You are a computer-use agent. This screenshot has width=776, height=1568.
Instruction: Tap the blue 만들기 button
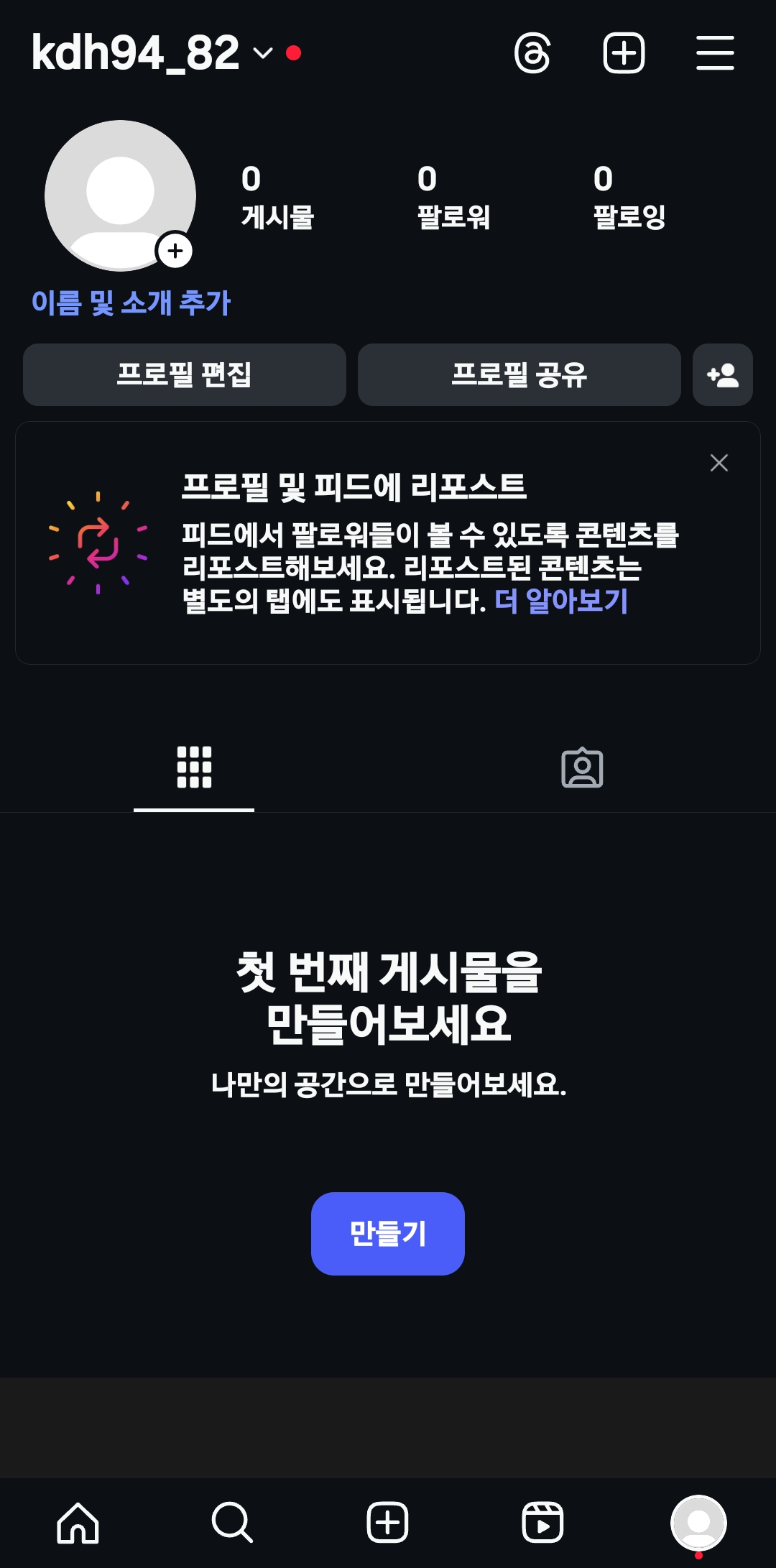click(388, 1233)
